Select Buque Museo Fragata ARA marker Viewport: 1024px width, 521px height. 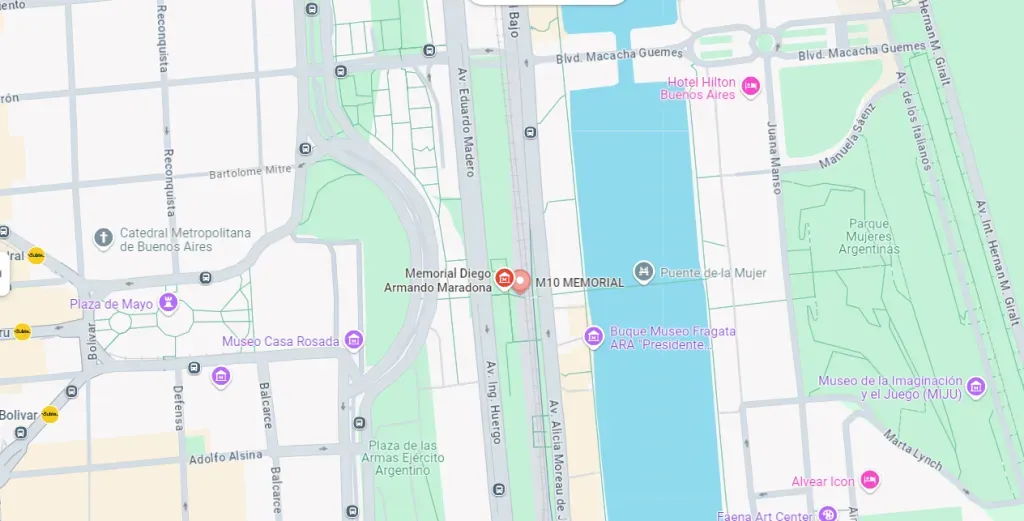tap(594, 337)
